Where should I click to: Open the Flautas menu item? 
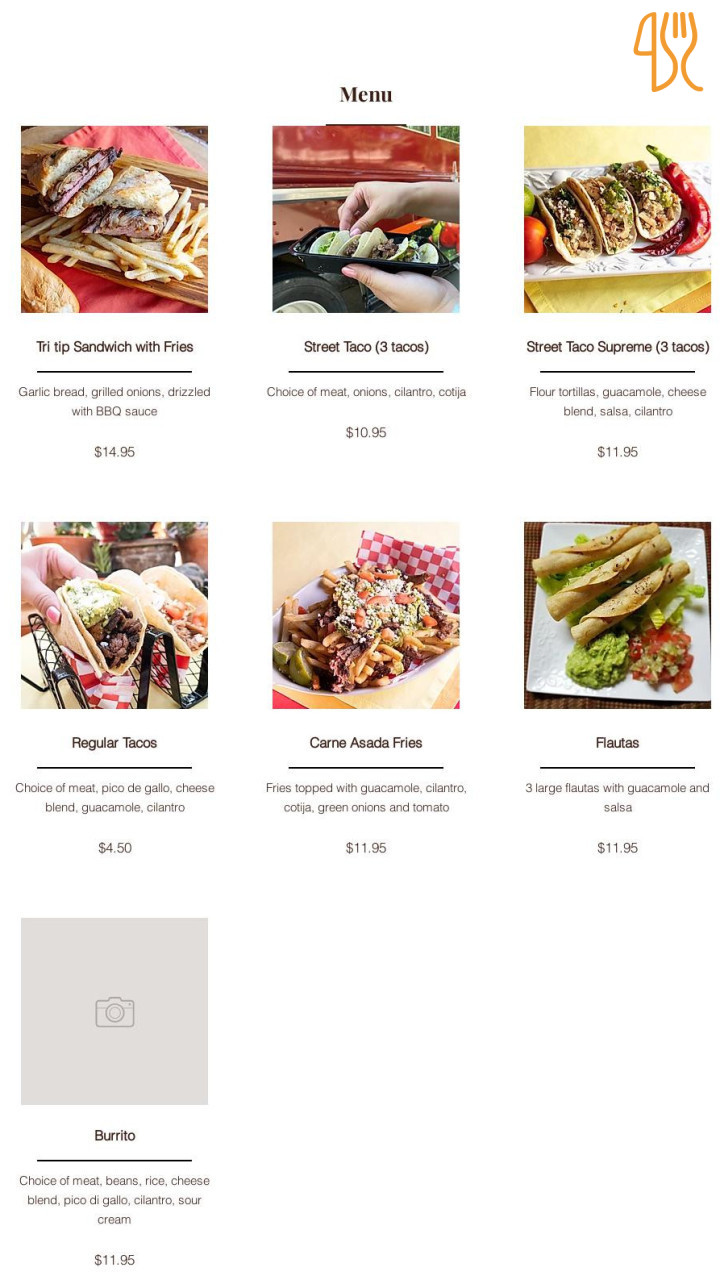pyautogui.click(x=617, y=743)
